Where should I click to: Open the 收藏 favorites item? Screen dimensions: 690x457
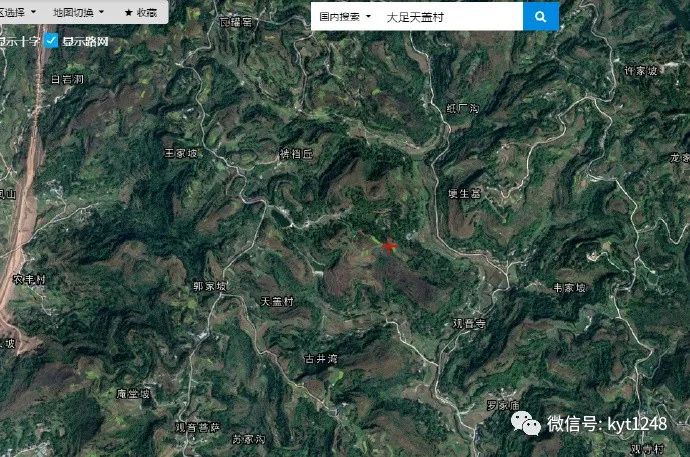[x=140, y=12]
